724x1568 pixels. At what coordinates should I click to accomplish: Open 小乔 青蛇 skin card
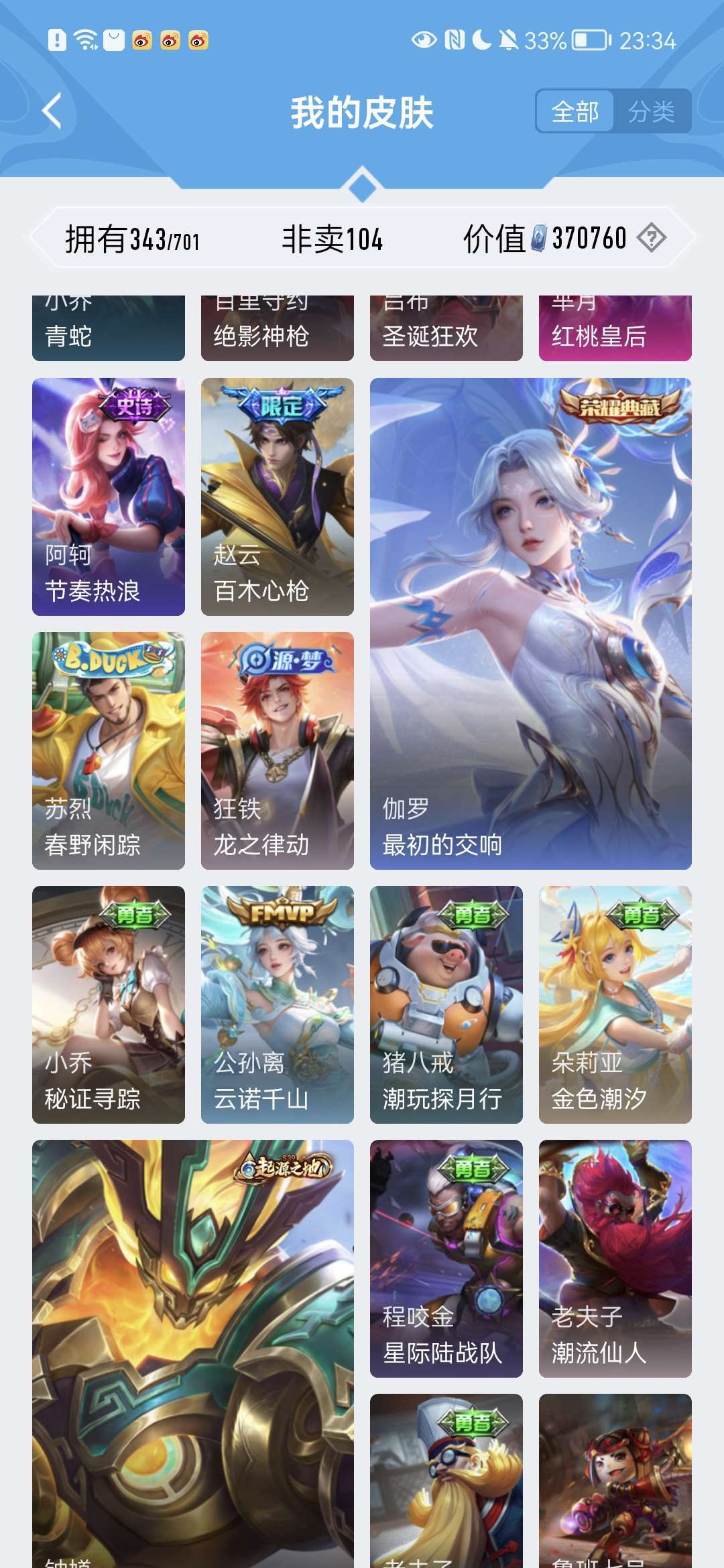[109, 328]
